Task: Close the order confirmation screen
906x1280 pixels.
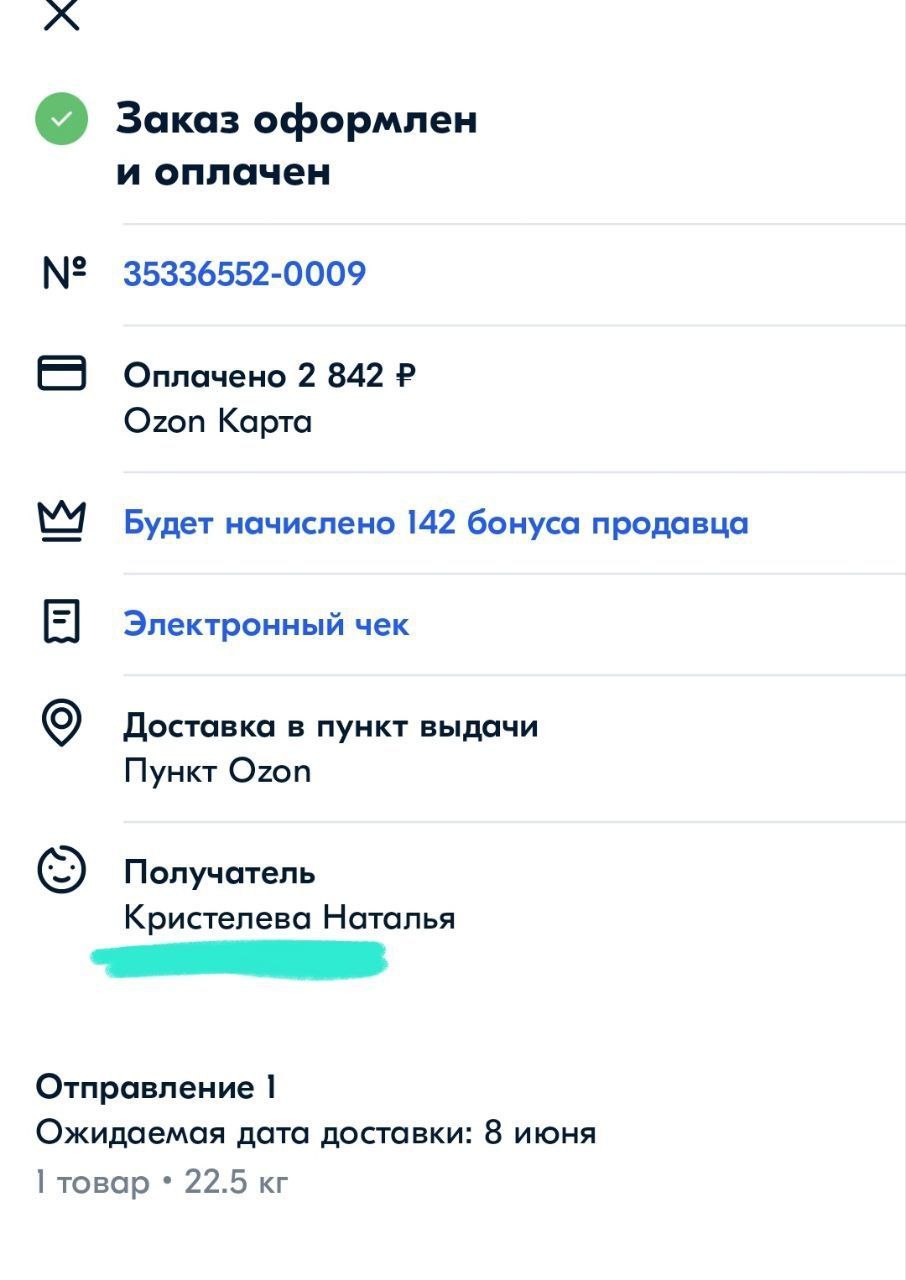Action: (x=62, y=15)
